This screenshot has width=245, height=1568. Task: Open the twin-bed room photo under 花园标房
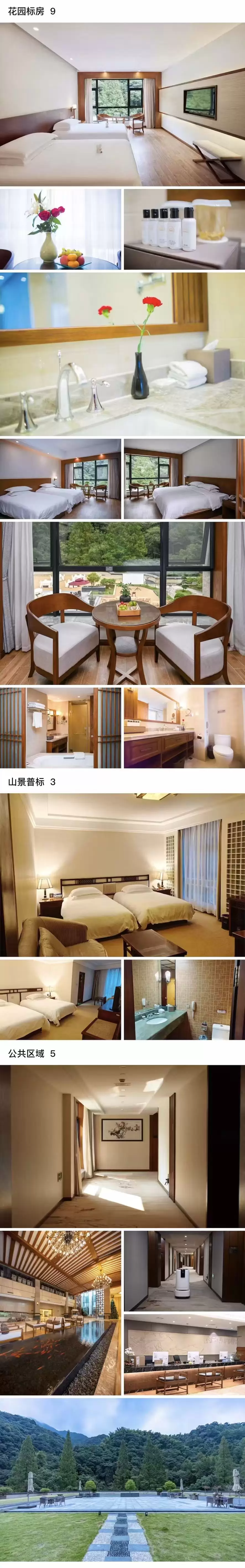pos(122,105)
